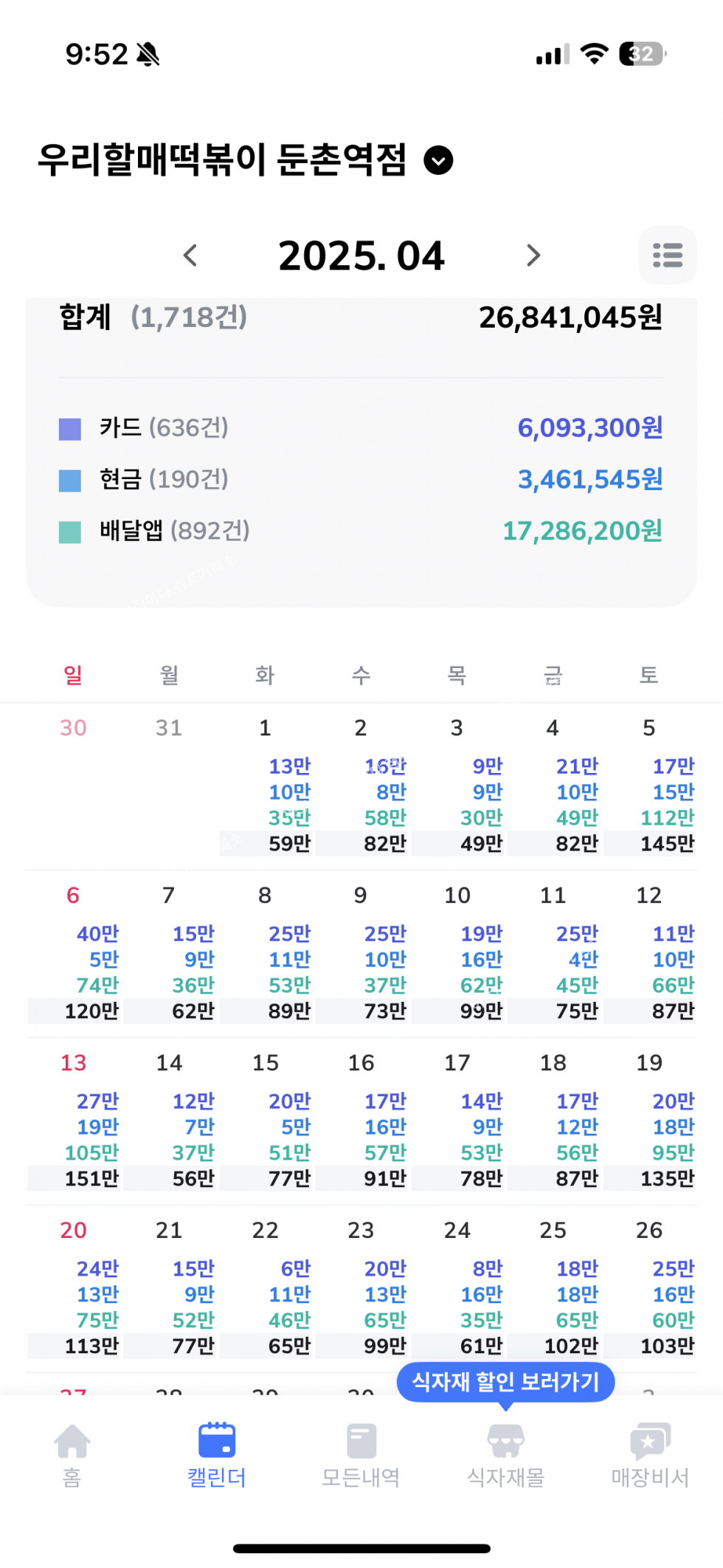Open sales details for April 5

(649, 786)
